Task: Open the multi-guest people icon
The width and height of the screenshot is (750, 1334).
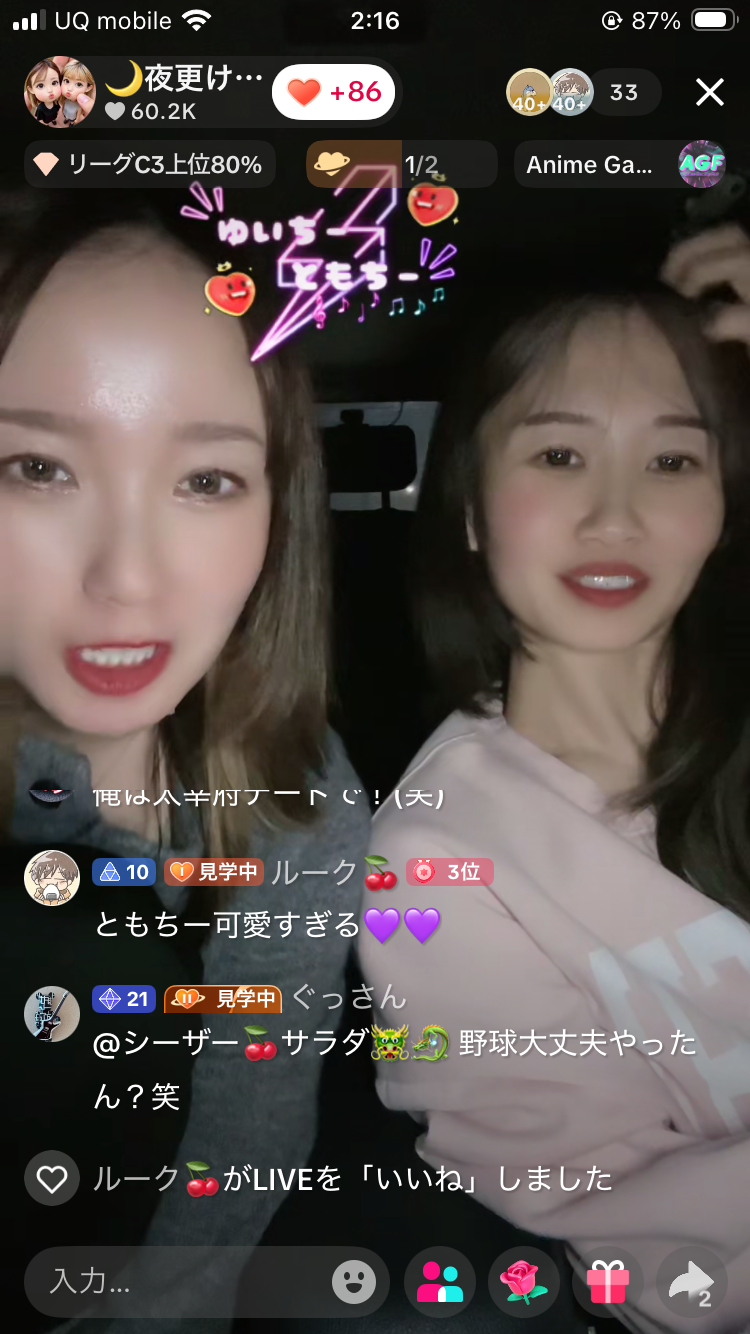Action: click(x=440, y=1281)
